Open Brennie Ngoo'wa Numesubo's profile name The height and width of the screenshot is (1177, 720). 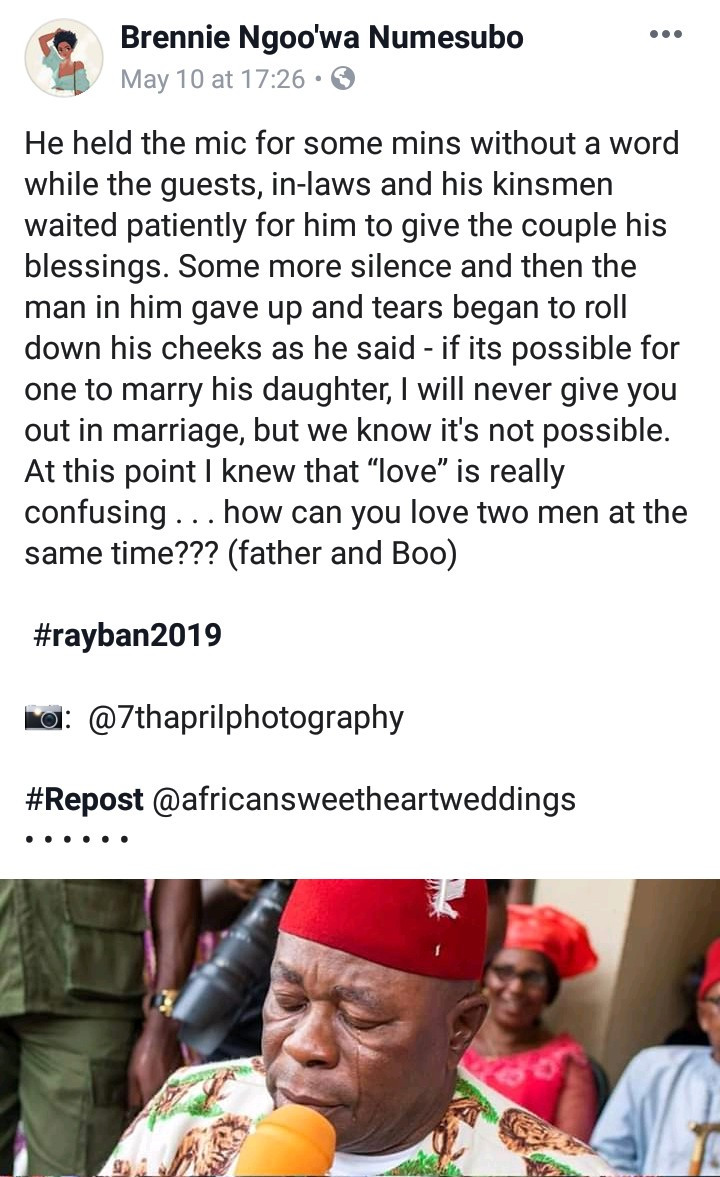tap(321, 38)
